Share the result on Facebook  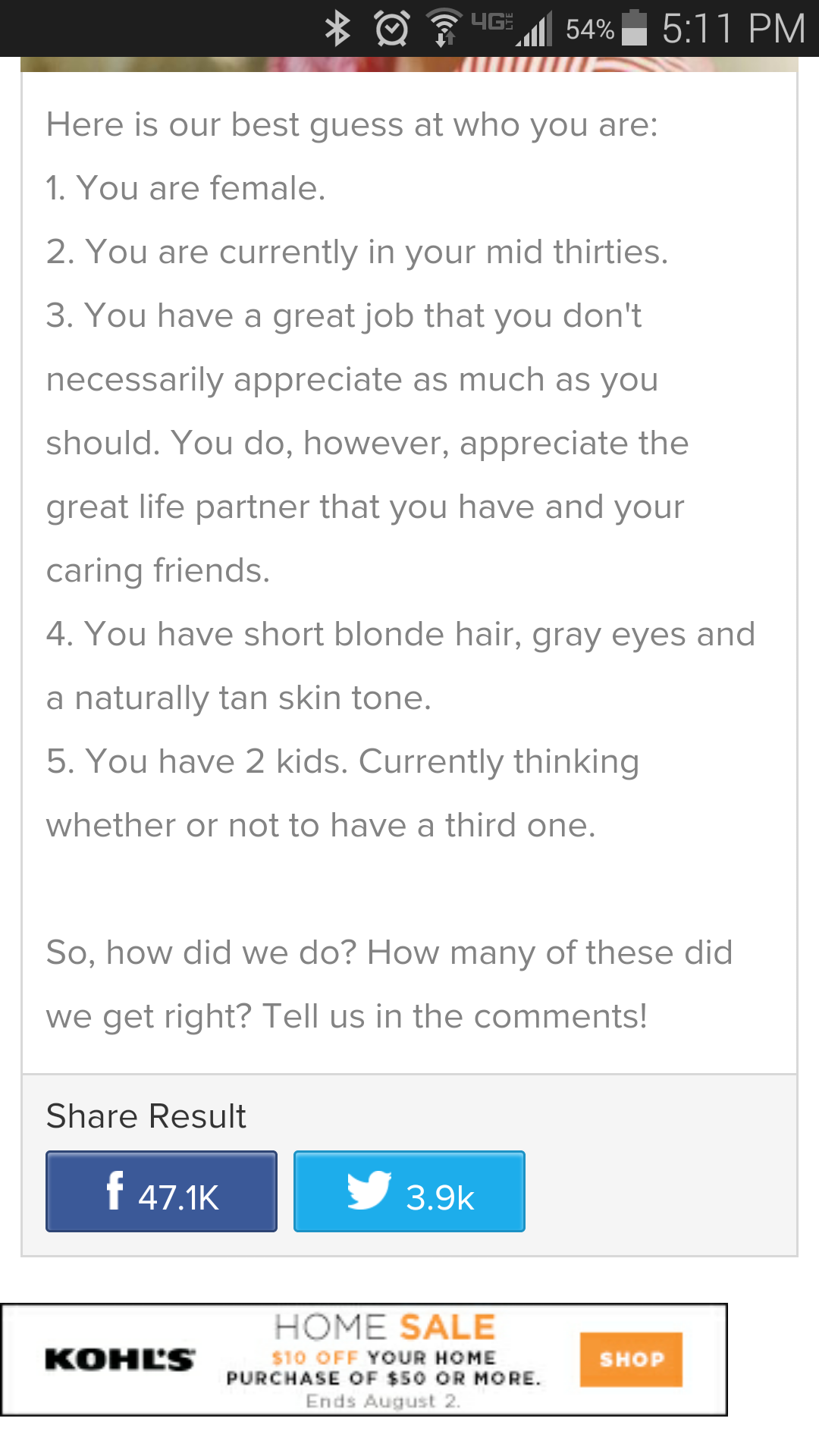pos(161,1191)
